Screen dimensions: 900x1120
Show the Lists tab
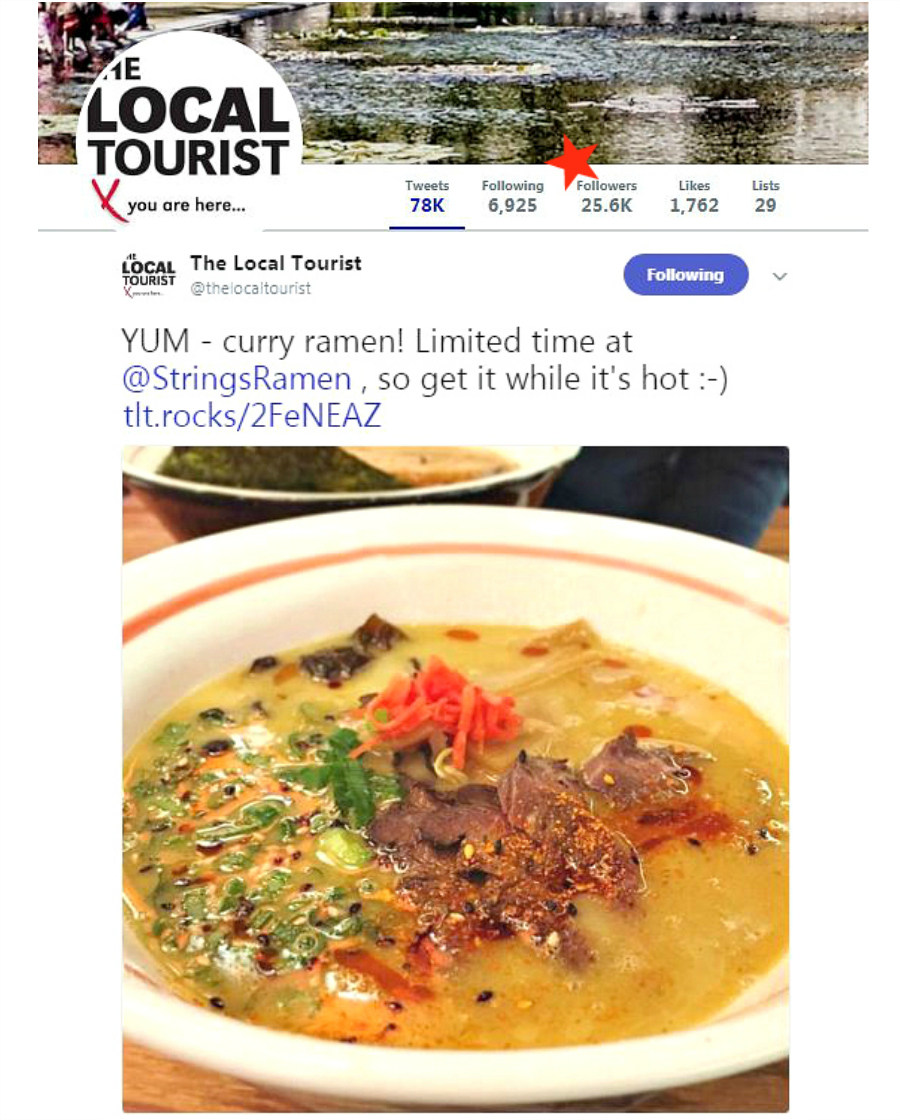click(x=765, y=197)
